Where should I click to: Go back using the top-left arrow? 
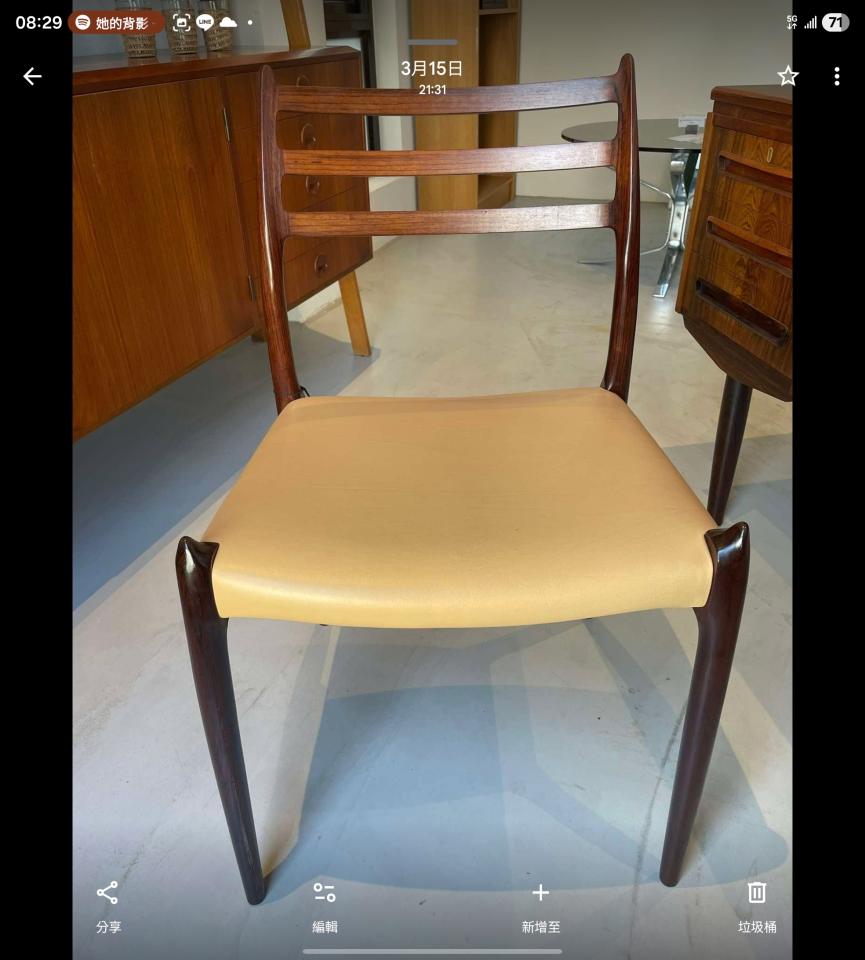tap(32, 76)
